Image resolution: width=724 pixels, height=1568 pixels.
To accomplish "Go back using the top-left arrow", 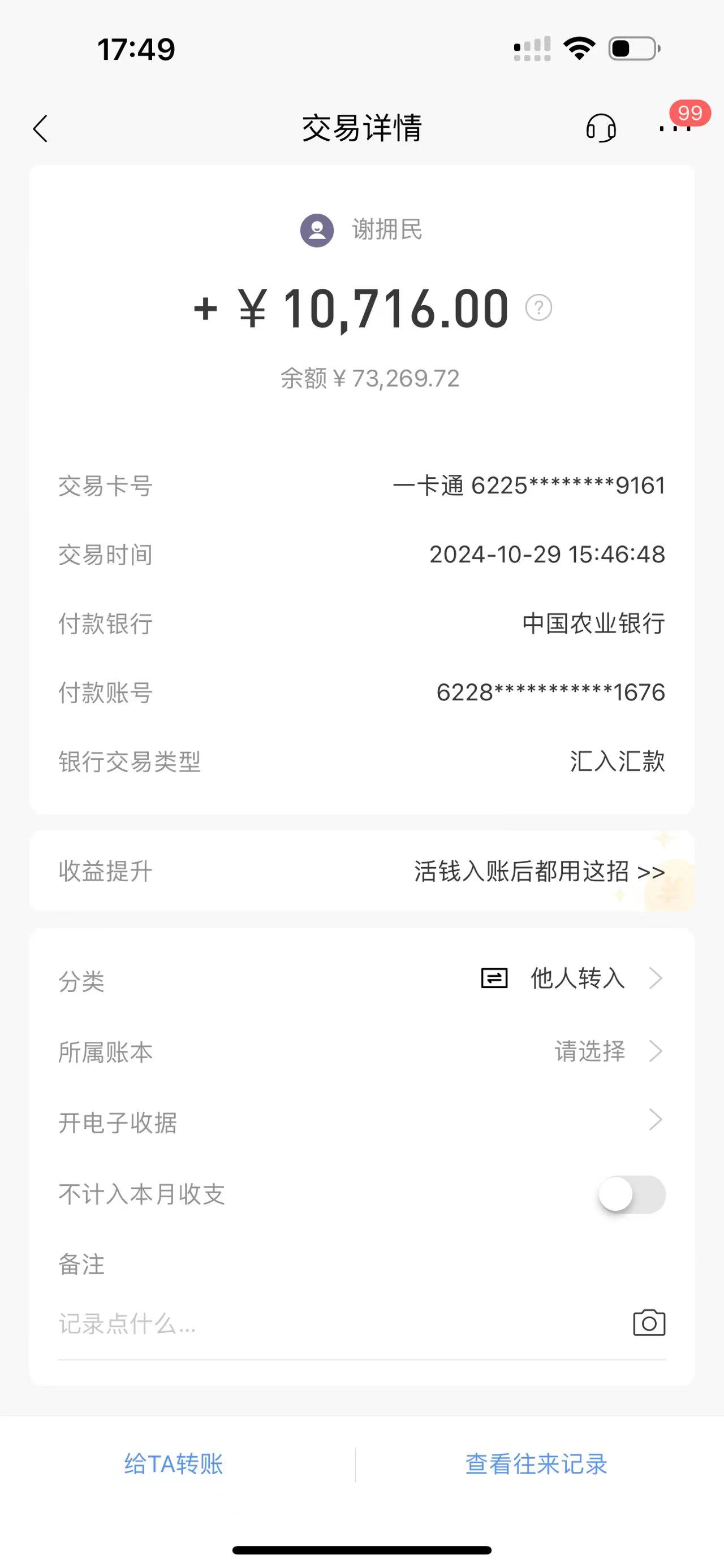I will [x=40, y=128].
